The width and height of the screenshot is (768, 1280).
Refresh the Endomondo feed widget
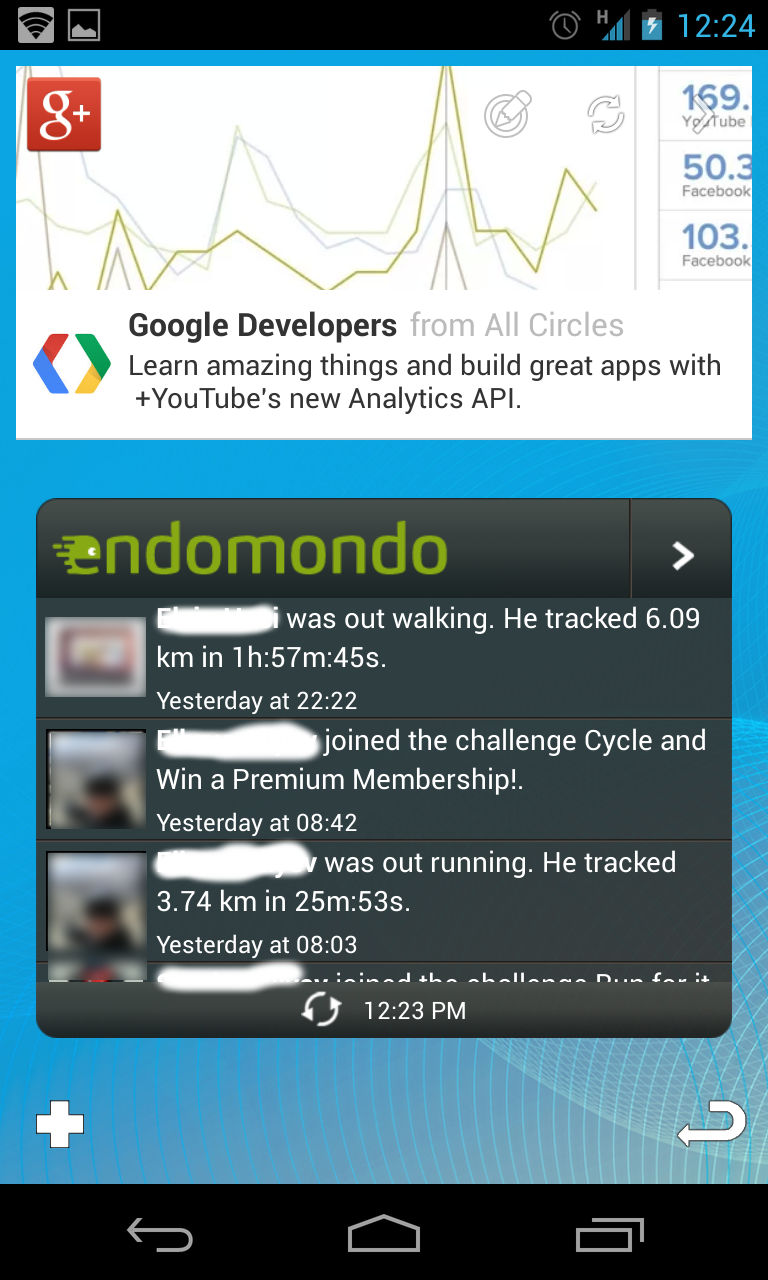click(322, 1010)
